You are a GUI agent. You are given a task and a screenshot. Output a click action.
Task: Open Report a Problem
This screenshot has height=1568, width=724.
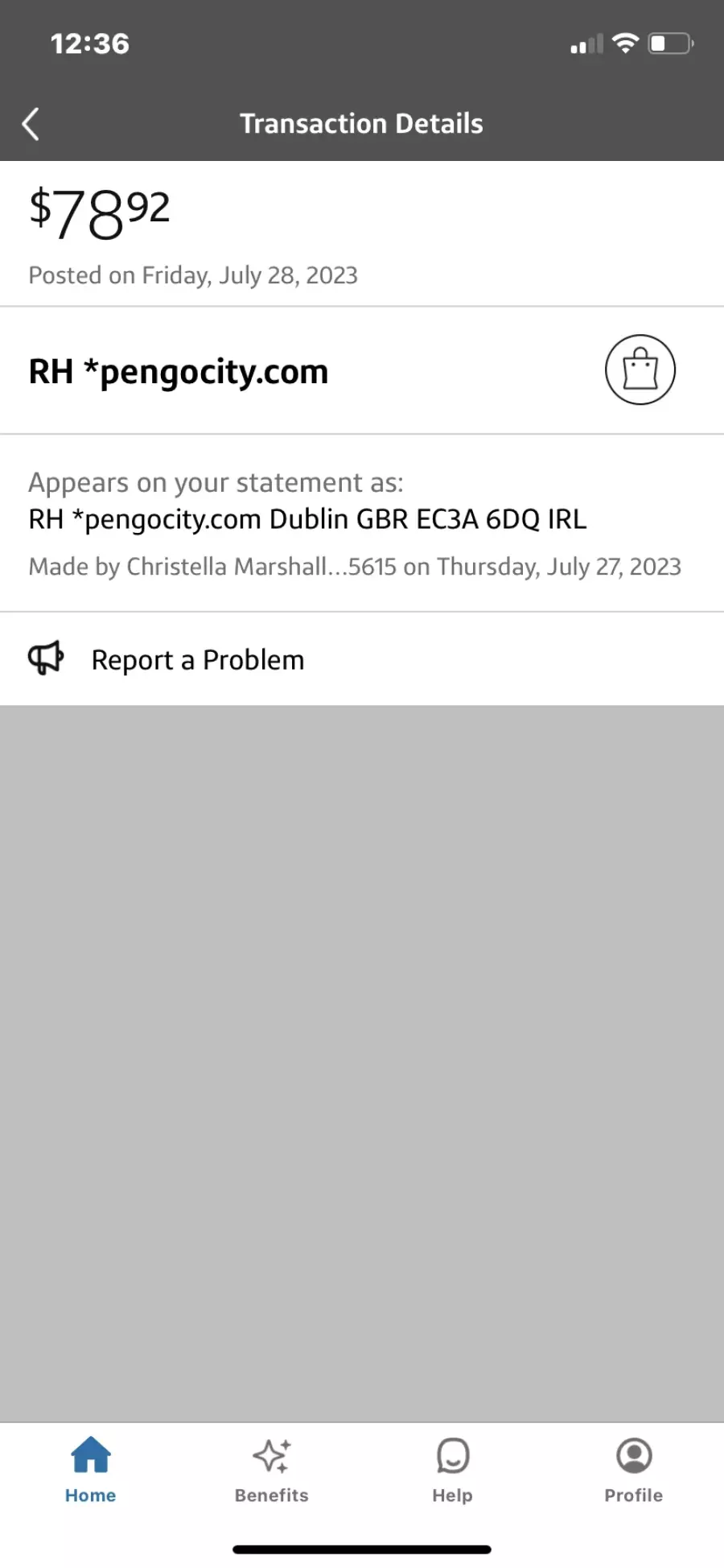point(362,659)
